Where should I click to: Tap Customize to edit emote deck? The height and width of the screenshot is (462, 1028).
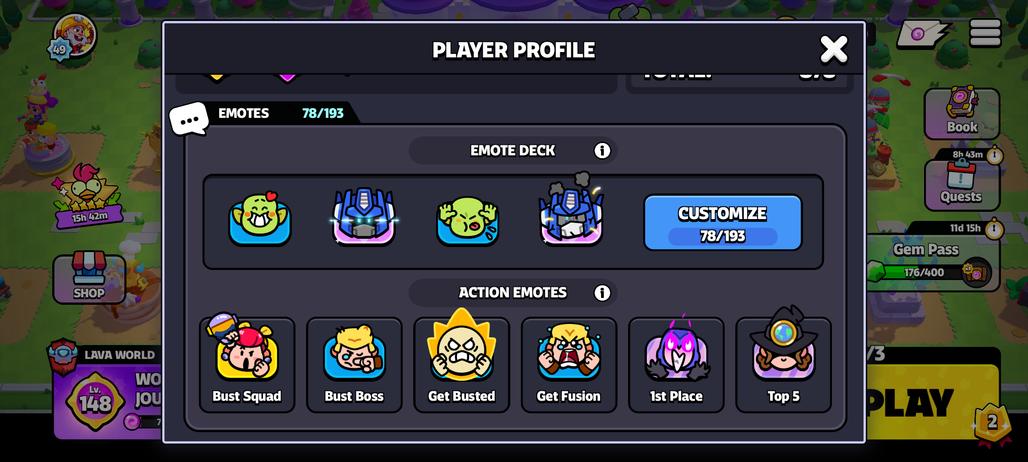(x=722, y=222)
